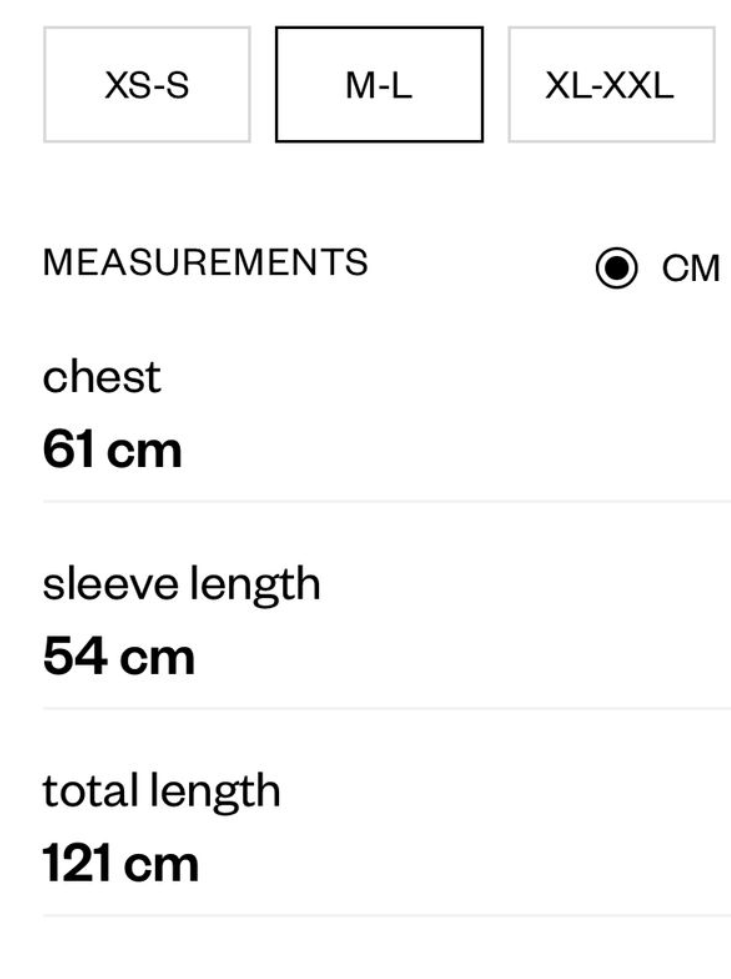
Task: Switch to the XL-XXL size
Action: [610, 84]
